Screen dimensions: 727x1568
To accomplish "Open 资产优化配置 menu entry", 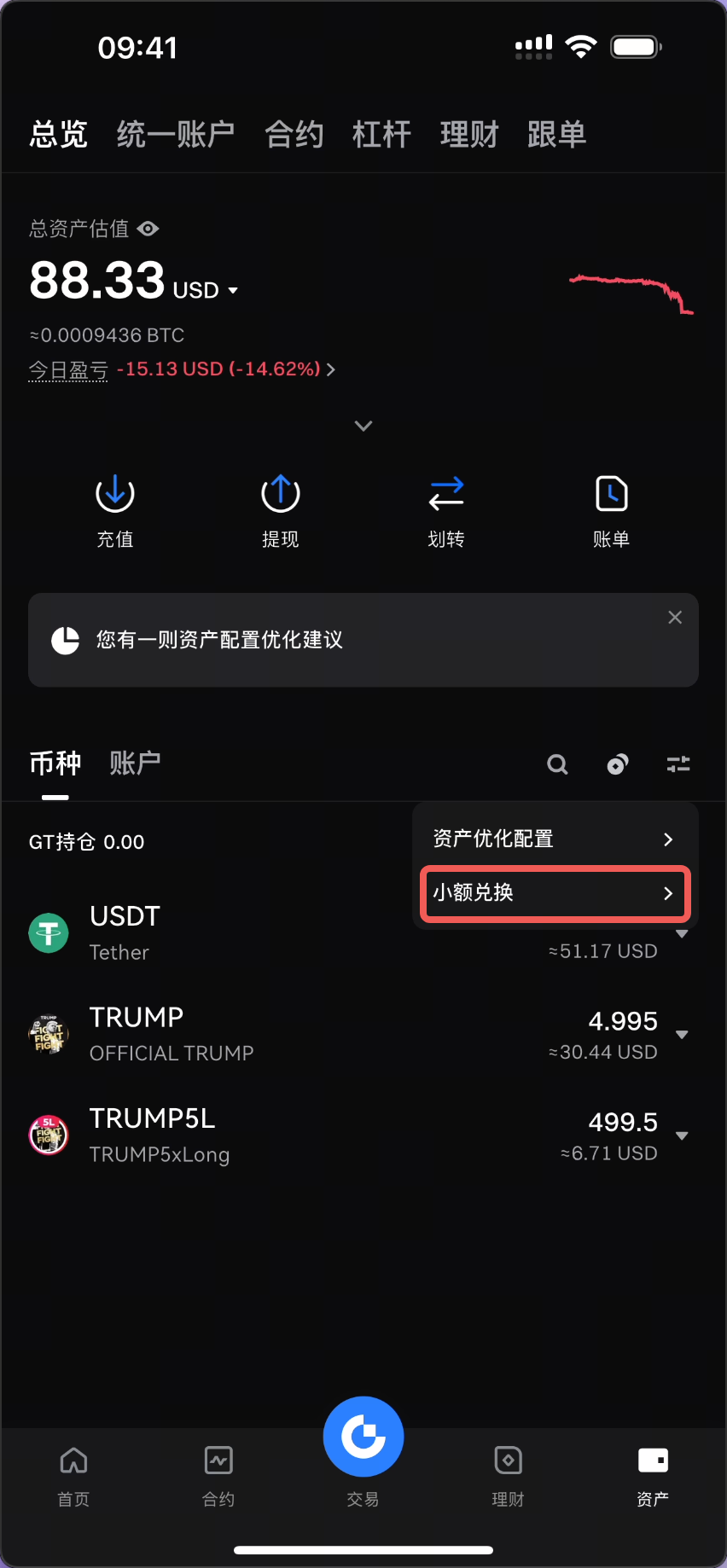I will [554, 839].
